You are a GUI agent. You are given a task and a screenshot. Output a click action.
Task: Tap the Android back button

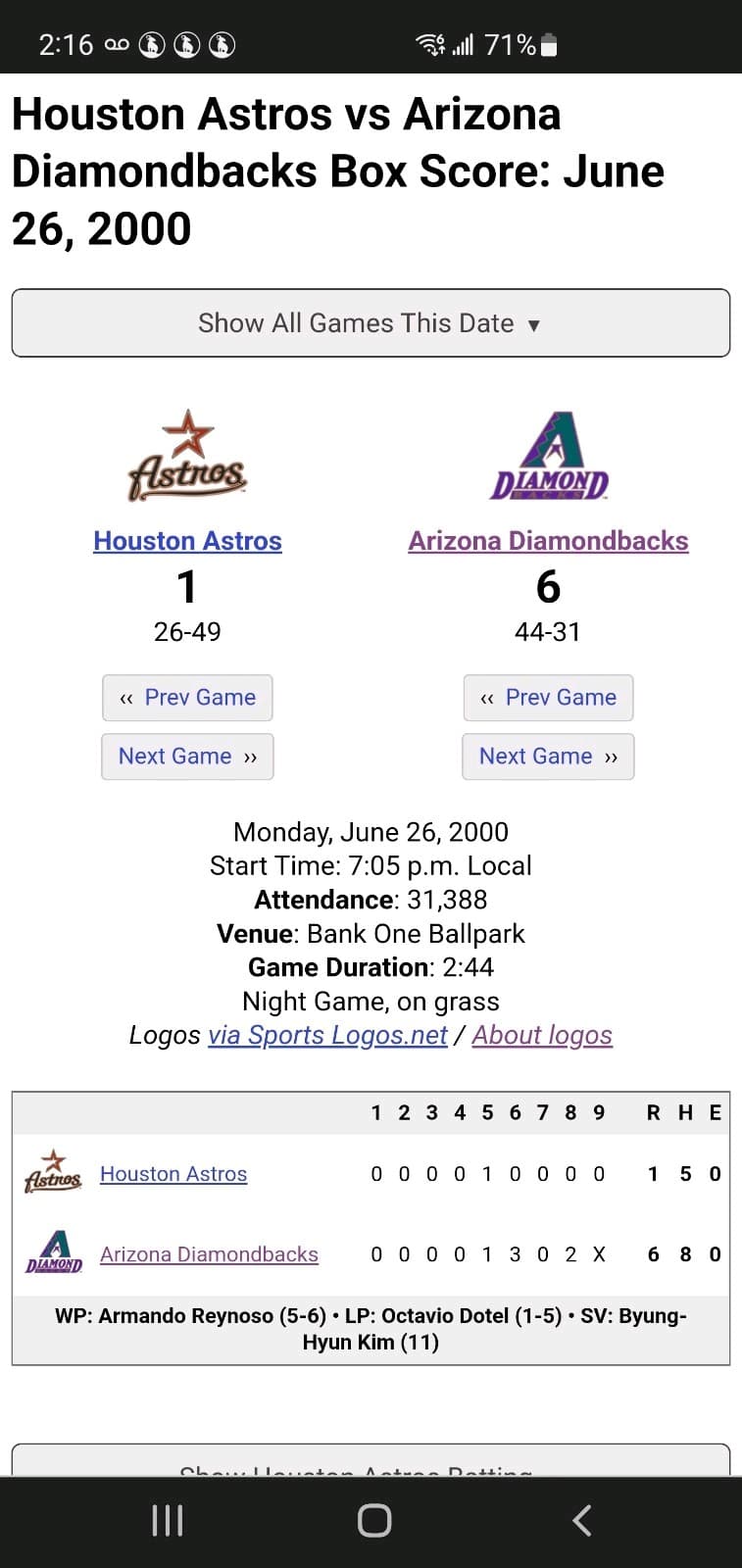pyautogui.click(x=580, y=1520)
